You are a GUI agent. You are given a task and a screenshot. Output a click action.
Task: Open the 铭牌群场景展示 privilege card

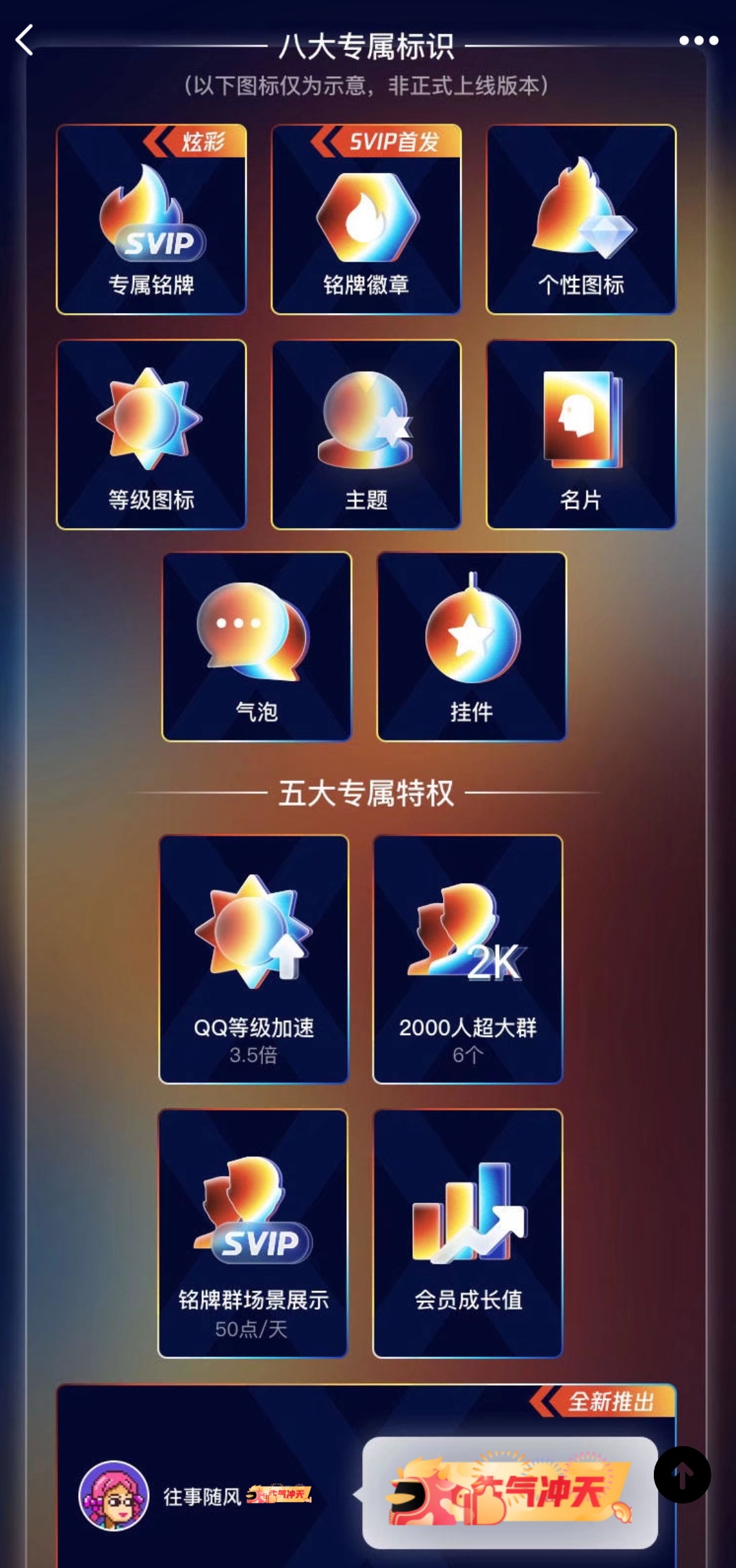(x=253, y=1233)
